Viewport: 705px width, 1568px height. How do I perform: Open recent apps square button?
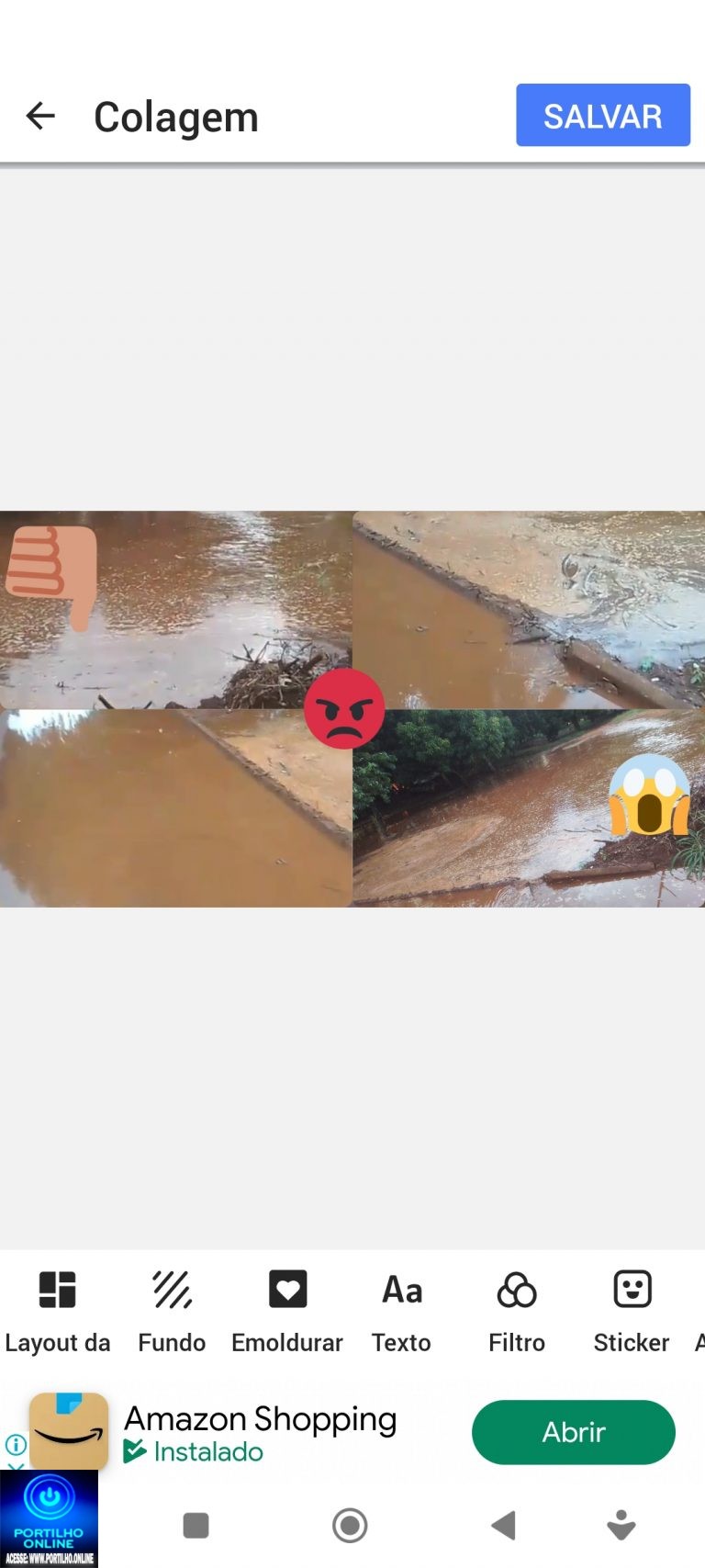click(x=196, y=1526)
